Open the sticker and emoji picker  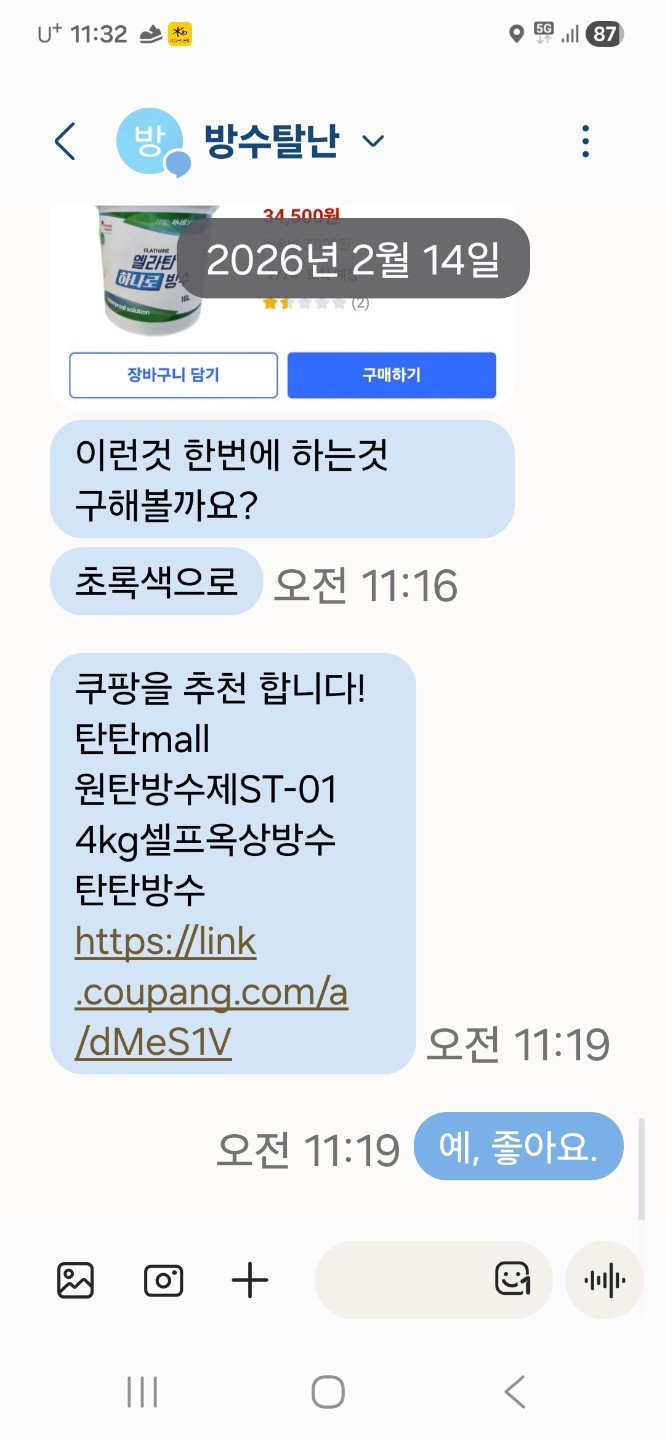tap(513, 1279)
